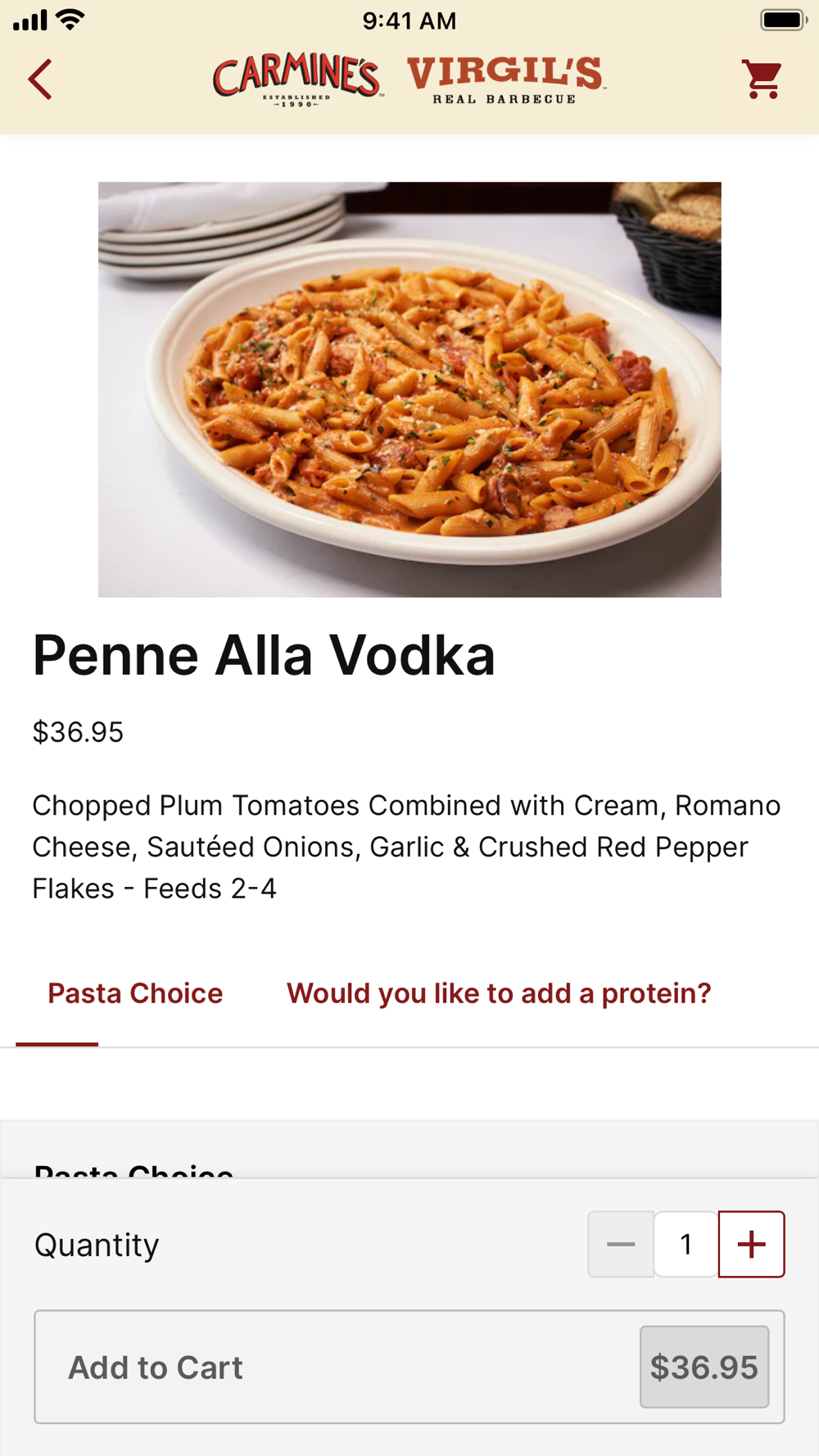The height and width of the screenshot is (1456, 819).
Task: Open the add a protein tab
Action: click(x=499, y=993)
